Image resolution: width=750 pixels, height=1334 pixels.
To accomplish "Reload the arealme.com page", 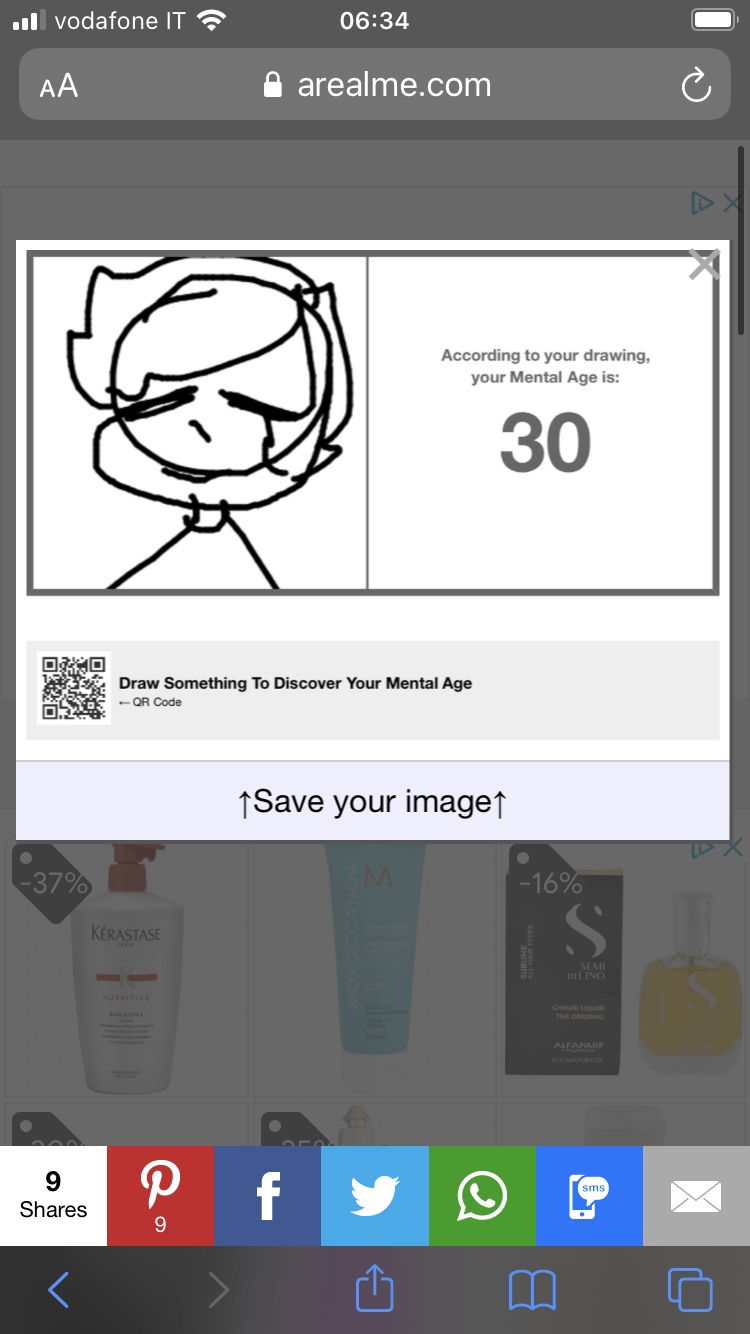I will [696, 86].
